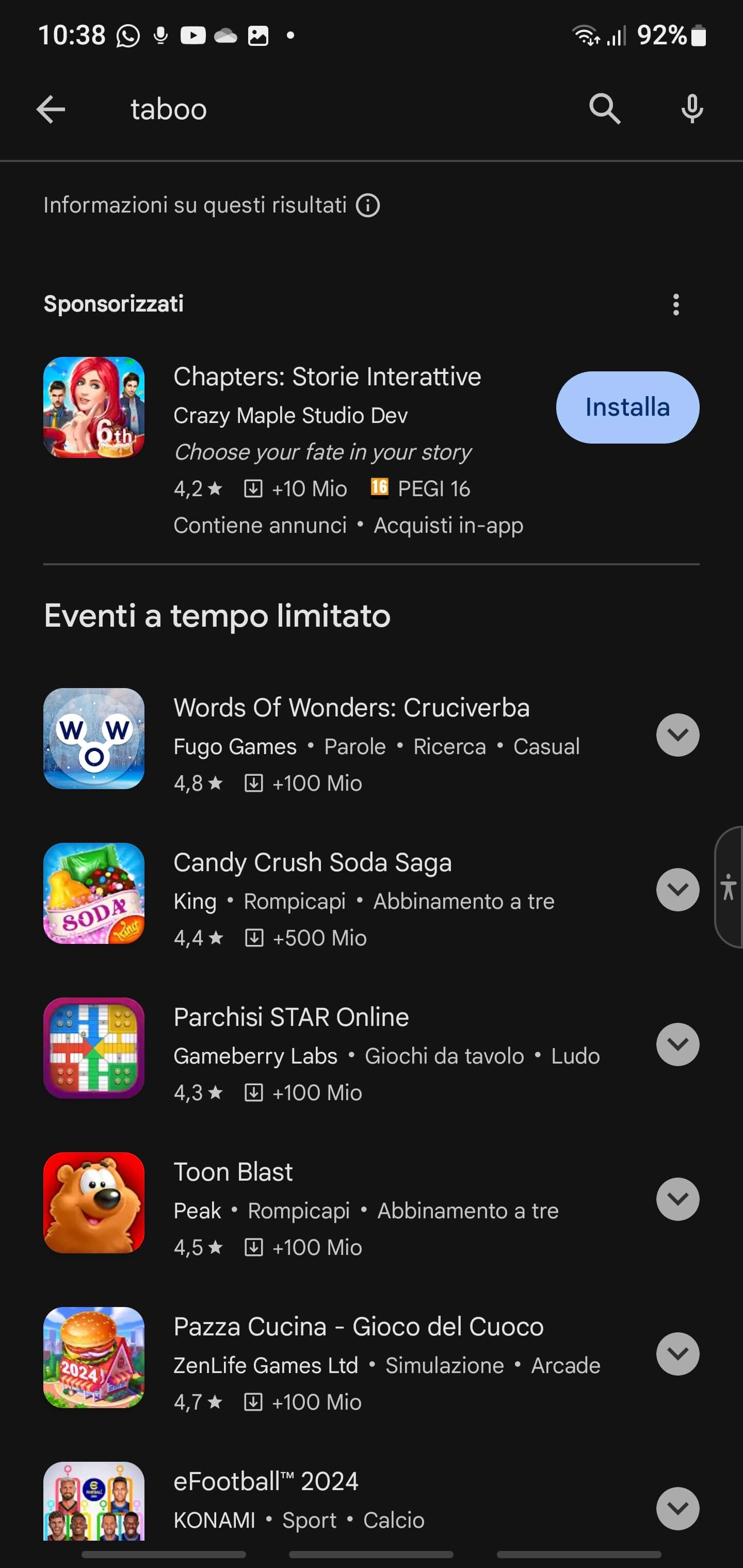Viewport: 743px width, 1568px height.
Task: Open Candy Crush Soda Saga listing
Action: coord(312,863)
